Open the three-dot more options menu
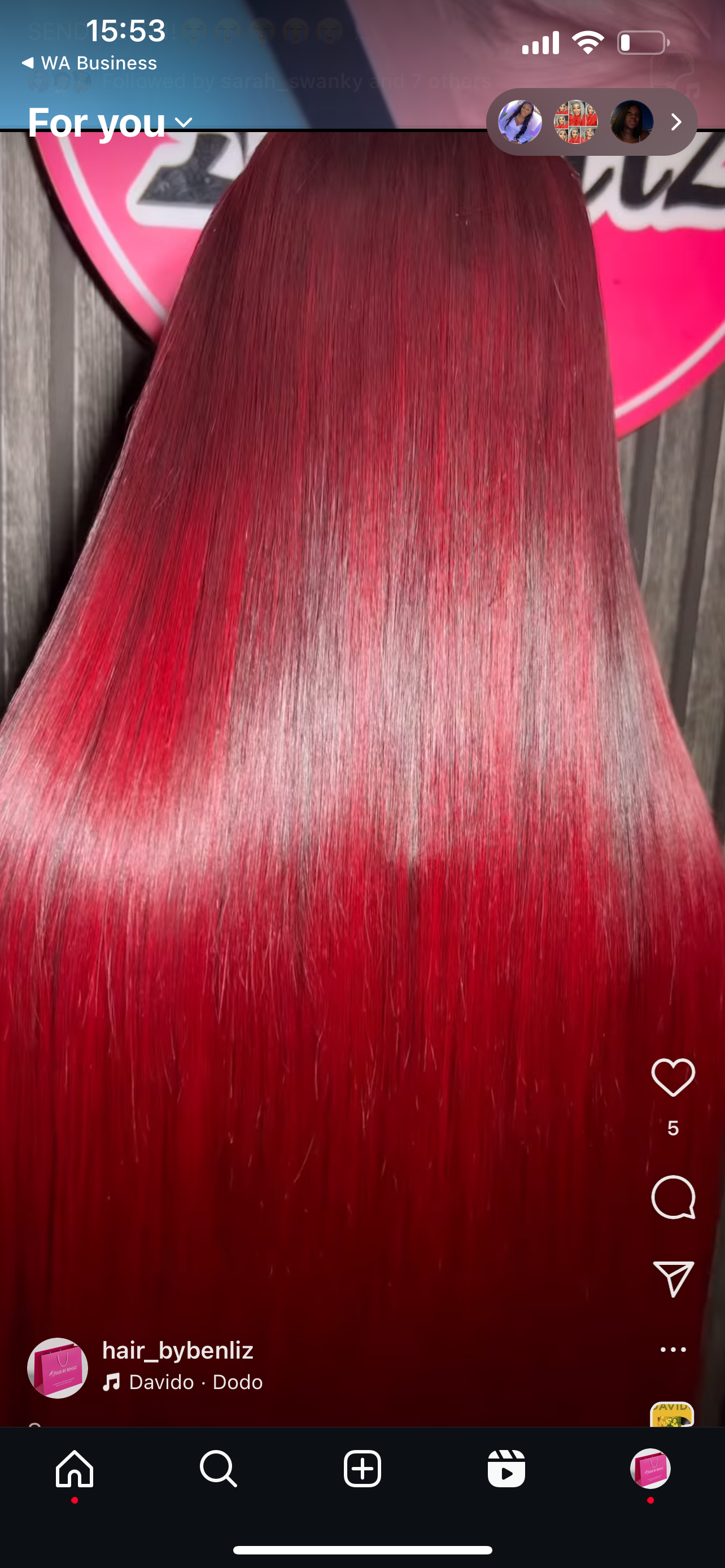725x1568 pixels. tap(672, 1350)
